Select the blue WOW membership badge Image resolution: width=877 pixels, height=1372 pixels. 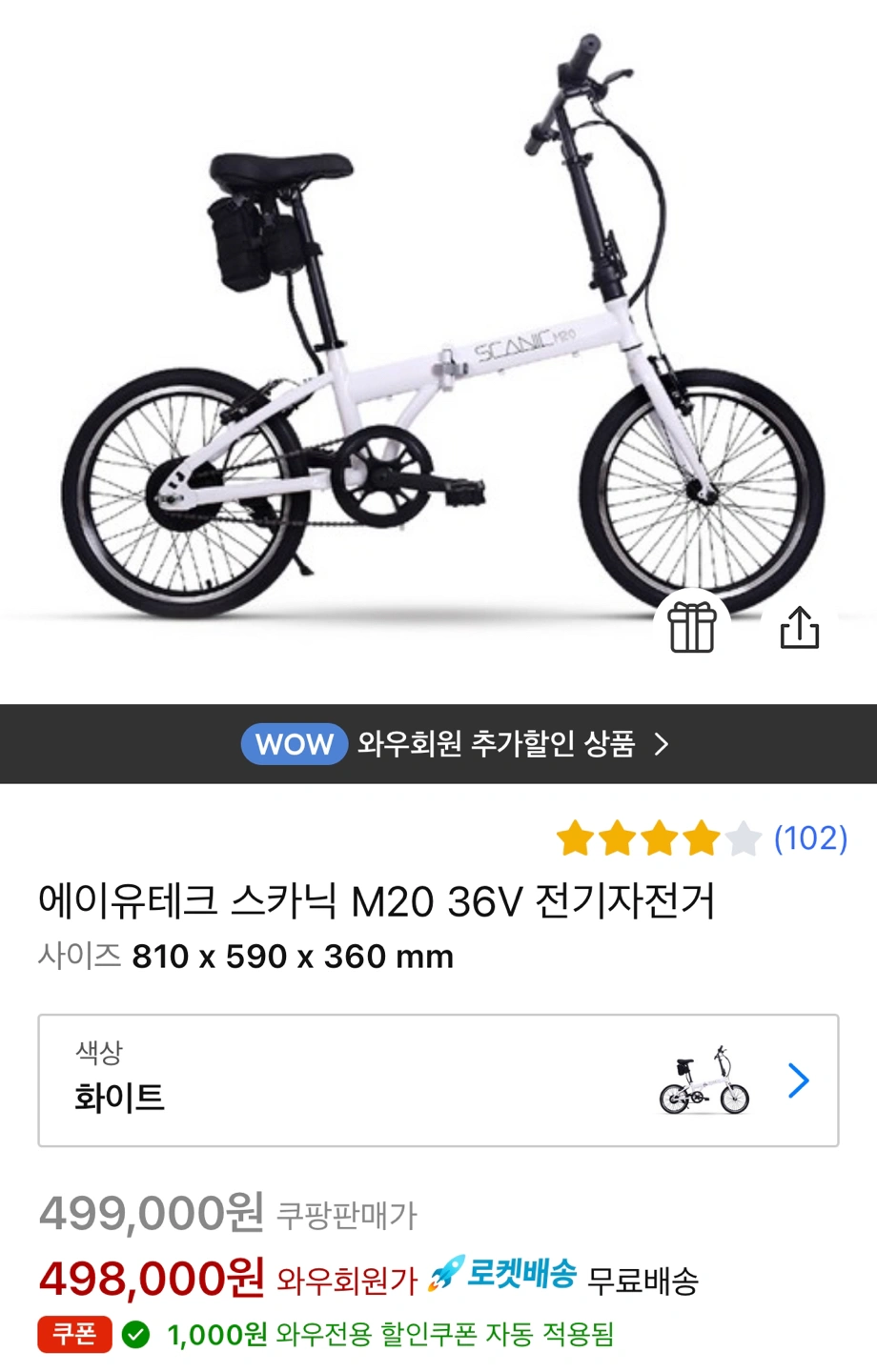(294, 744)
